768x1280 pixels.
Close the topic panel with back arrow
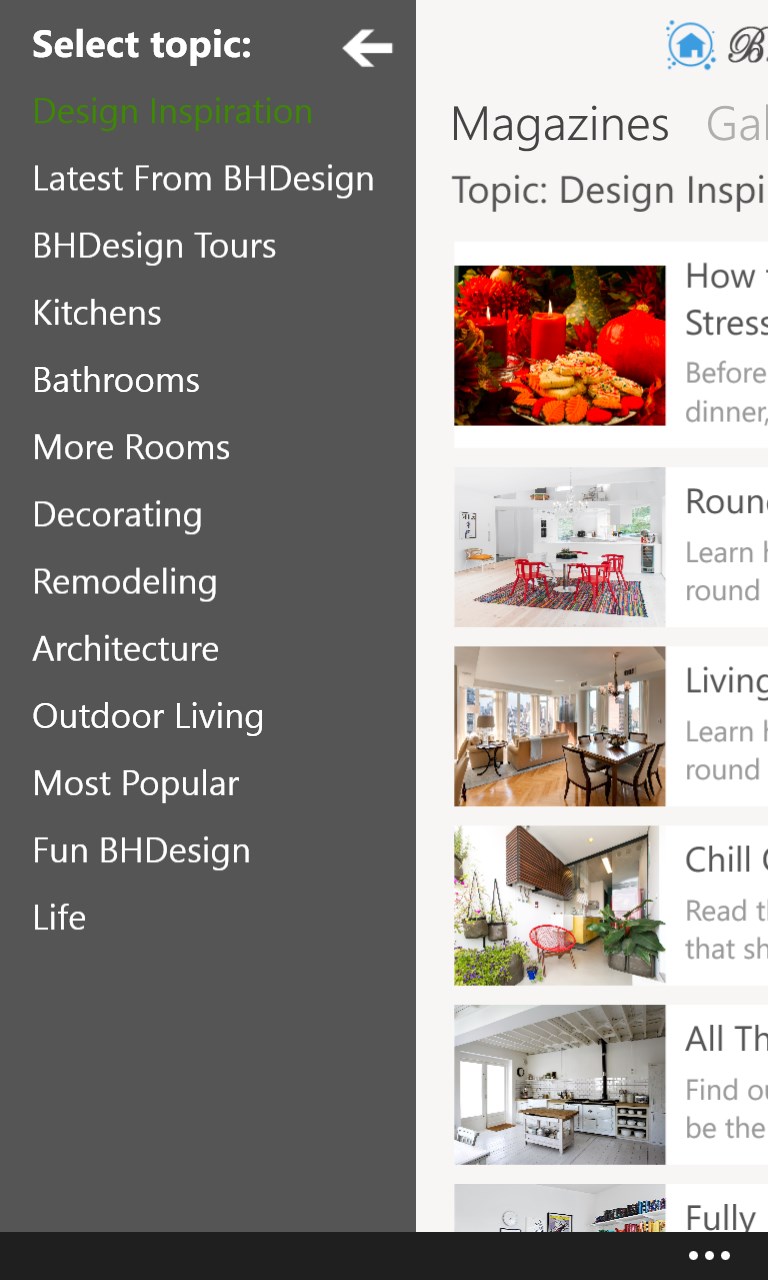click(x=367, y=47)
